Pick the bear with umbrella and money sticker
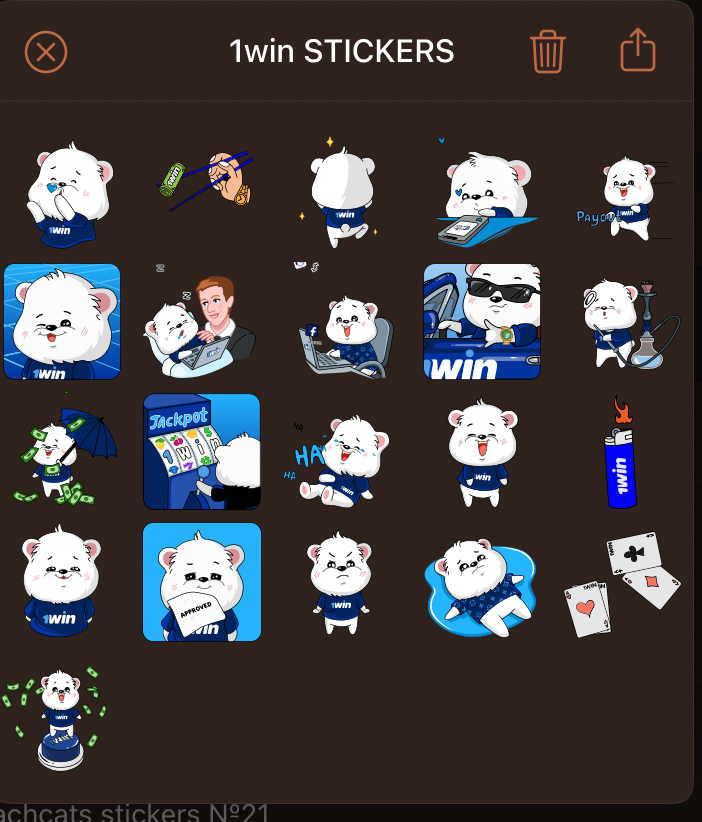The image size is (702, 822). (x=62, y=452)
